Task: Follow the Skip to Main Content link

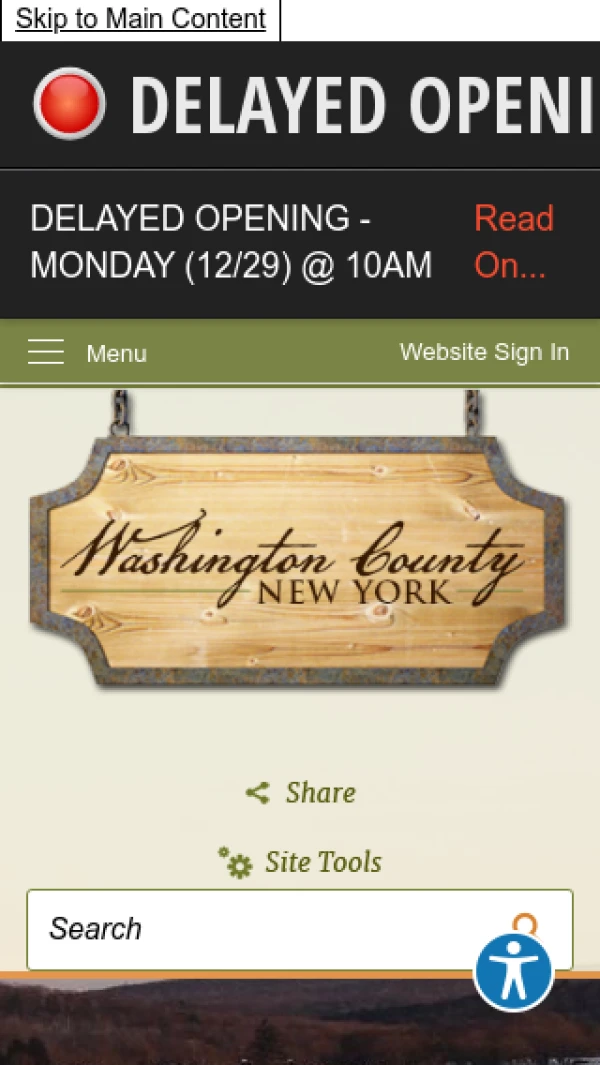Action: tap(140, 19)
